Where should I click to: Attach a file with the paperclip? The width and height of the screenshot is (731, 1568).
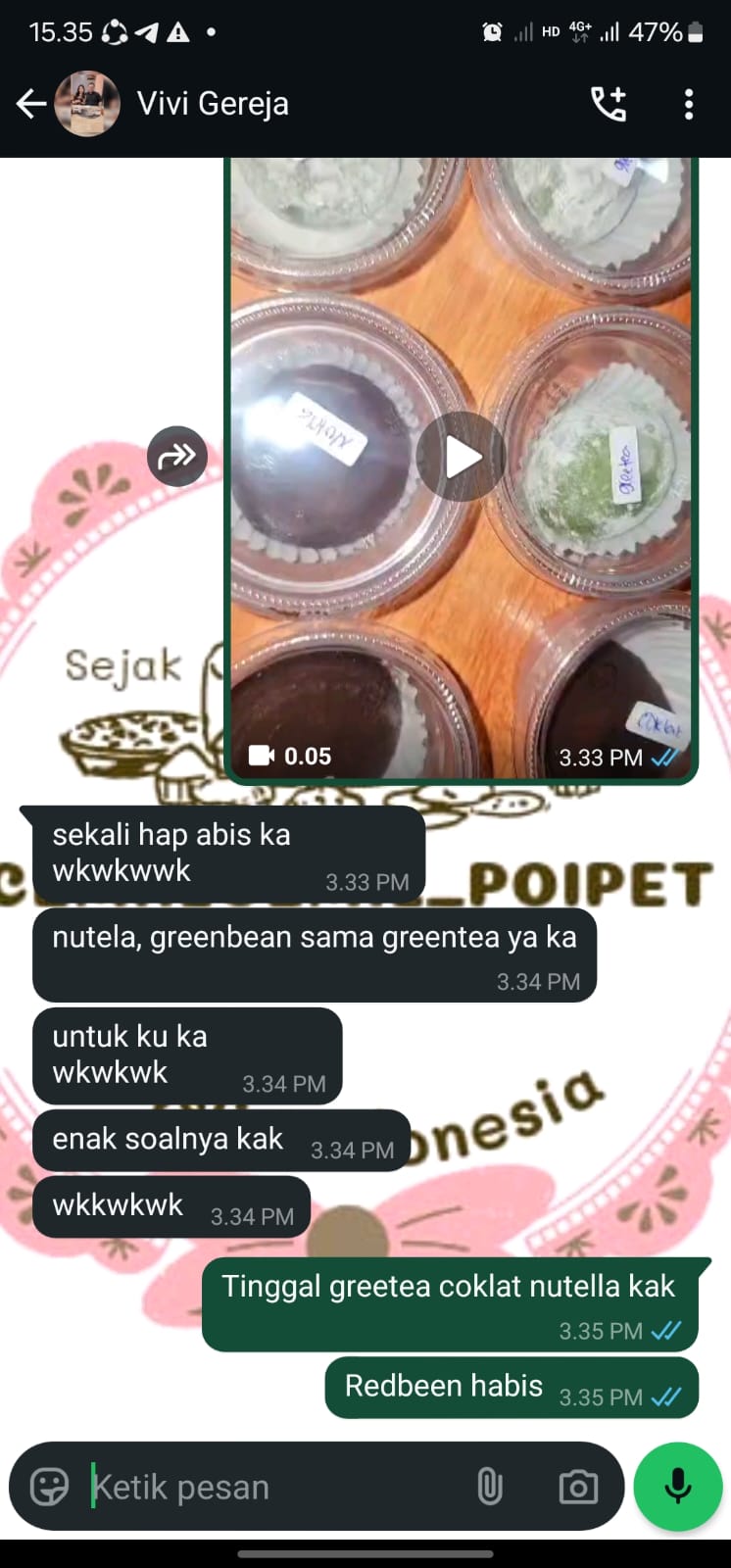pos(489,1487)
